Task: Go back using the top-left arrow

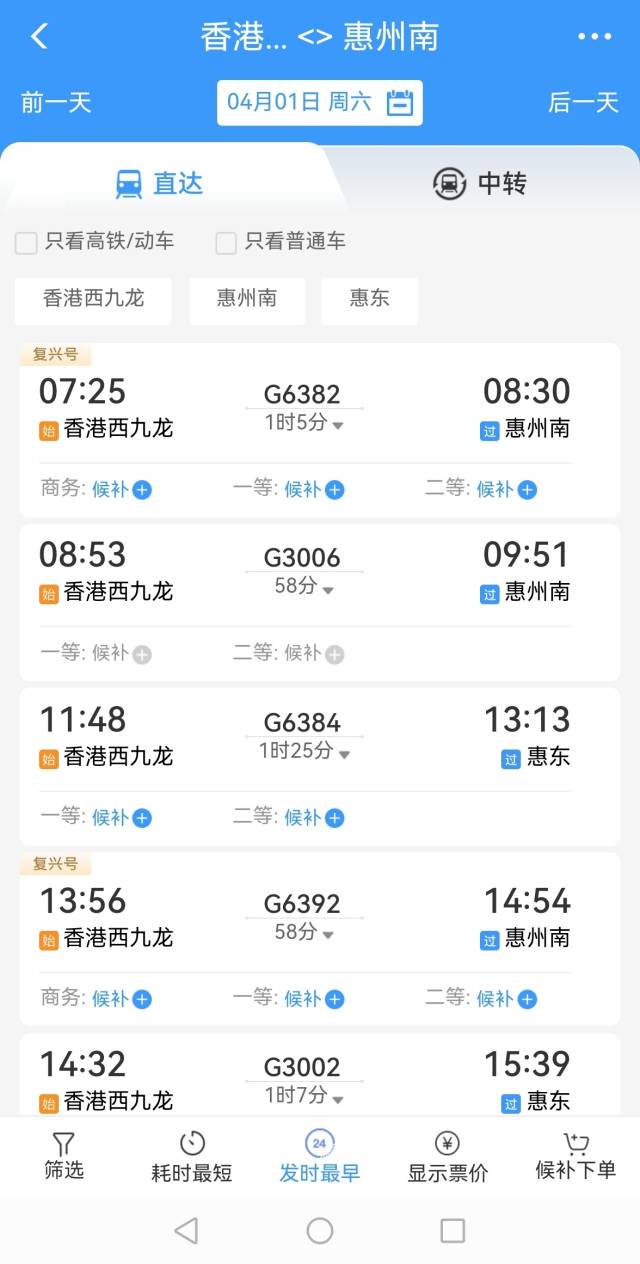Action: pos(39,37)
